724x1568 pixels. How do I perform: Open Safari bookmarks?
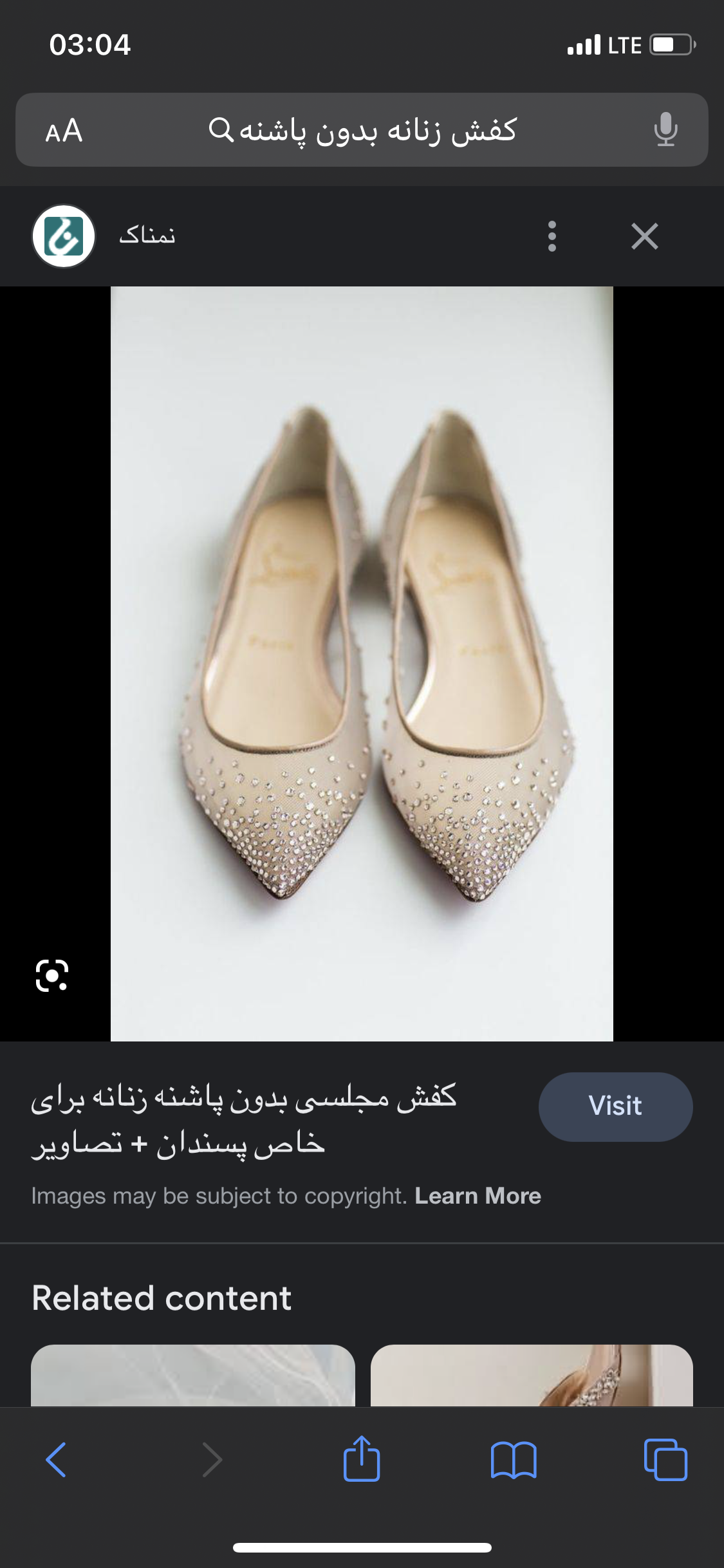513,1459
